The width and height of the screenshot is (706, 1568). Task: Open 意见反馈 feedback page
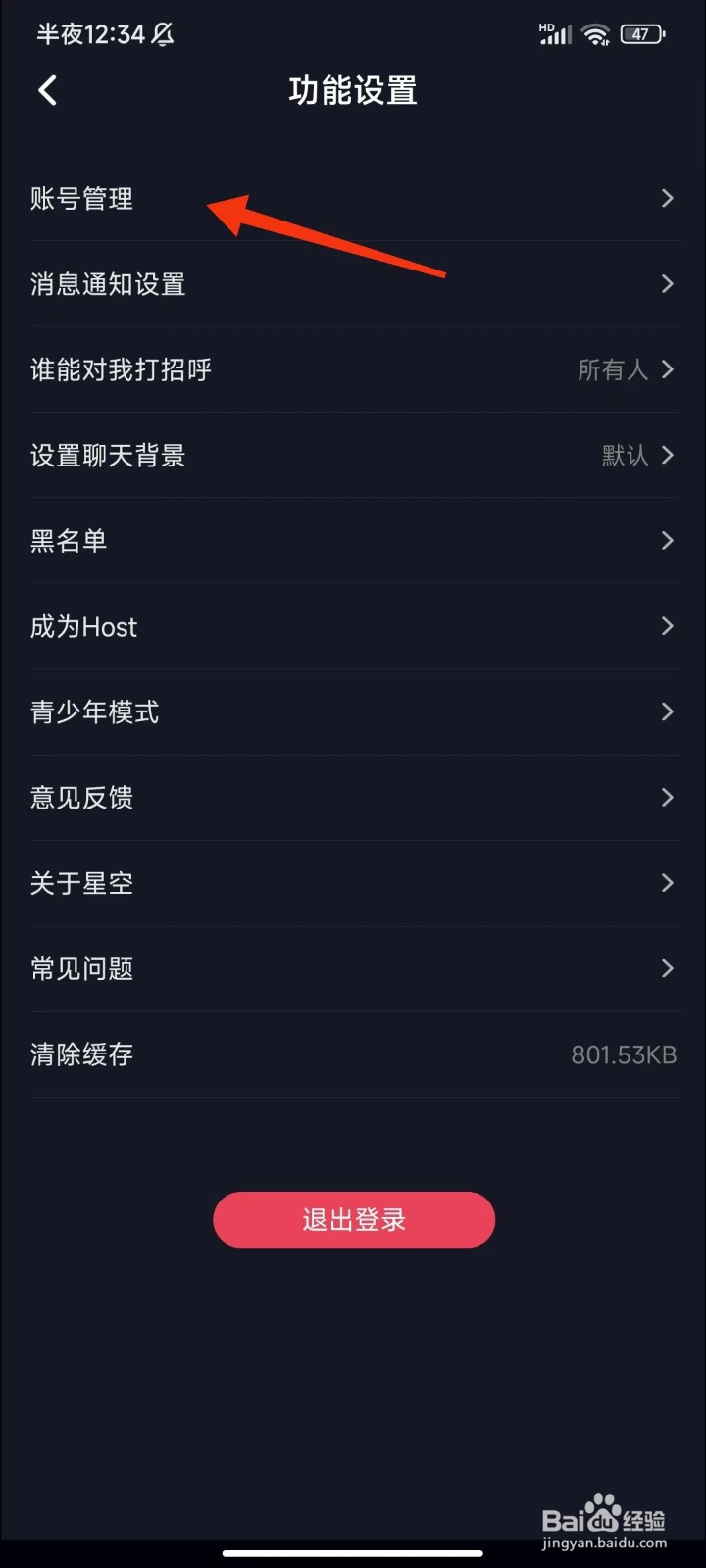353,798
